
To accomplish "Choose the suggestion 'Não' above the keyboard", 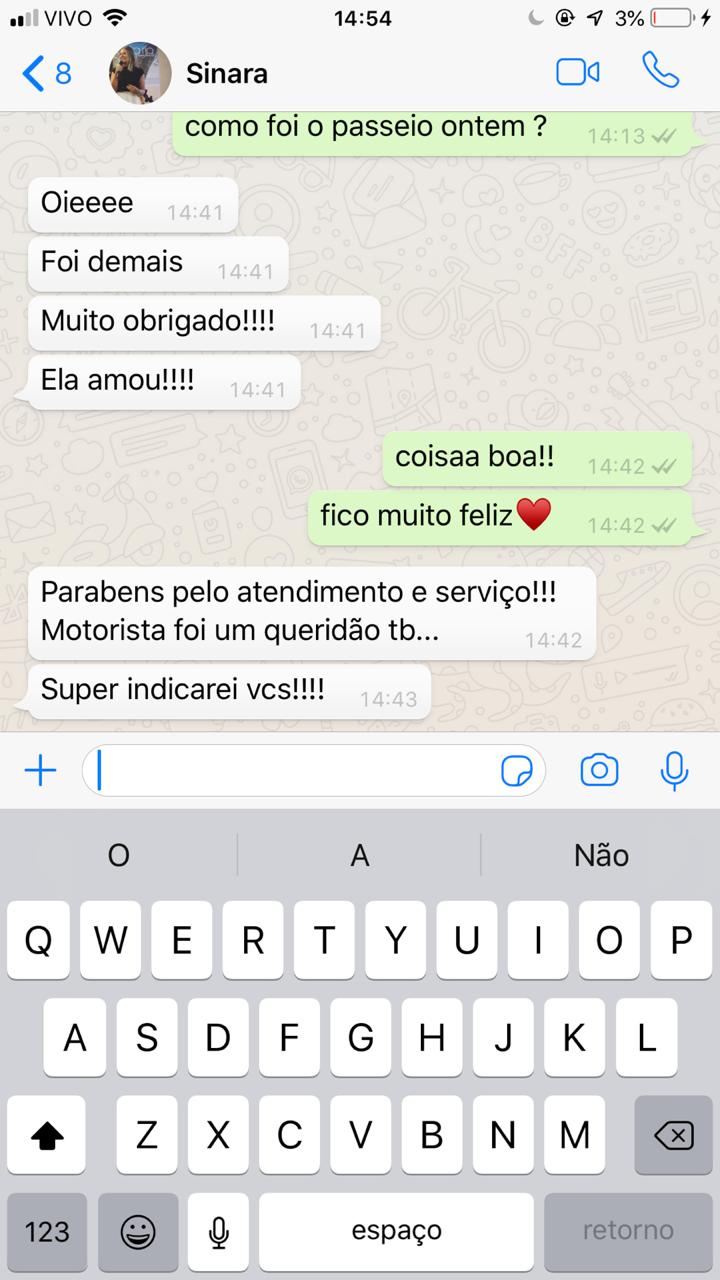I will point(601,855).
